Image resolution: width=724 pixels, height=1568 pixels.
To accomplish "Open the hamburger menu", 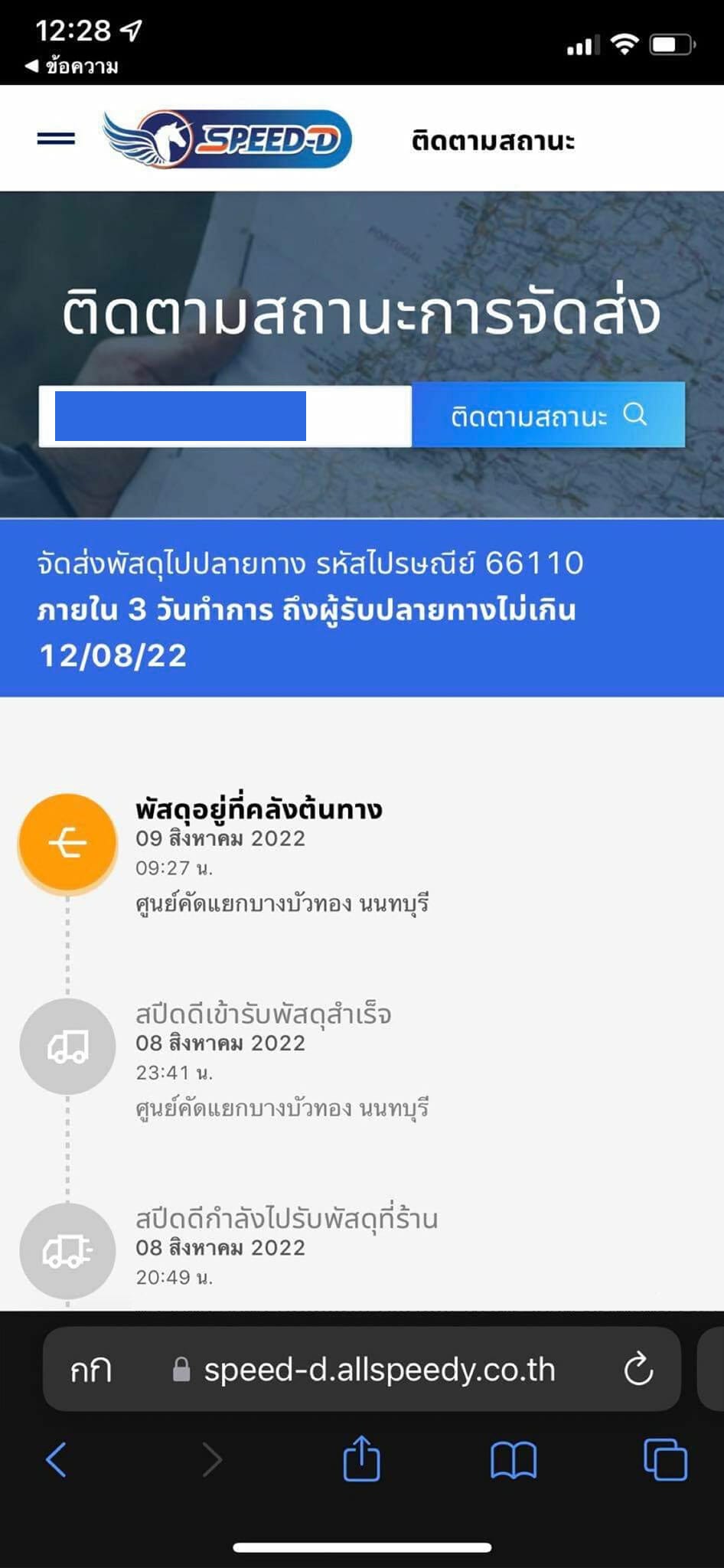I will (56, 139).
